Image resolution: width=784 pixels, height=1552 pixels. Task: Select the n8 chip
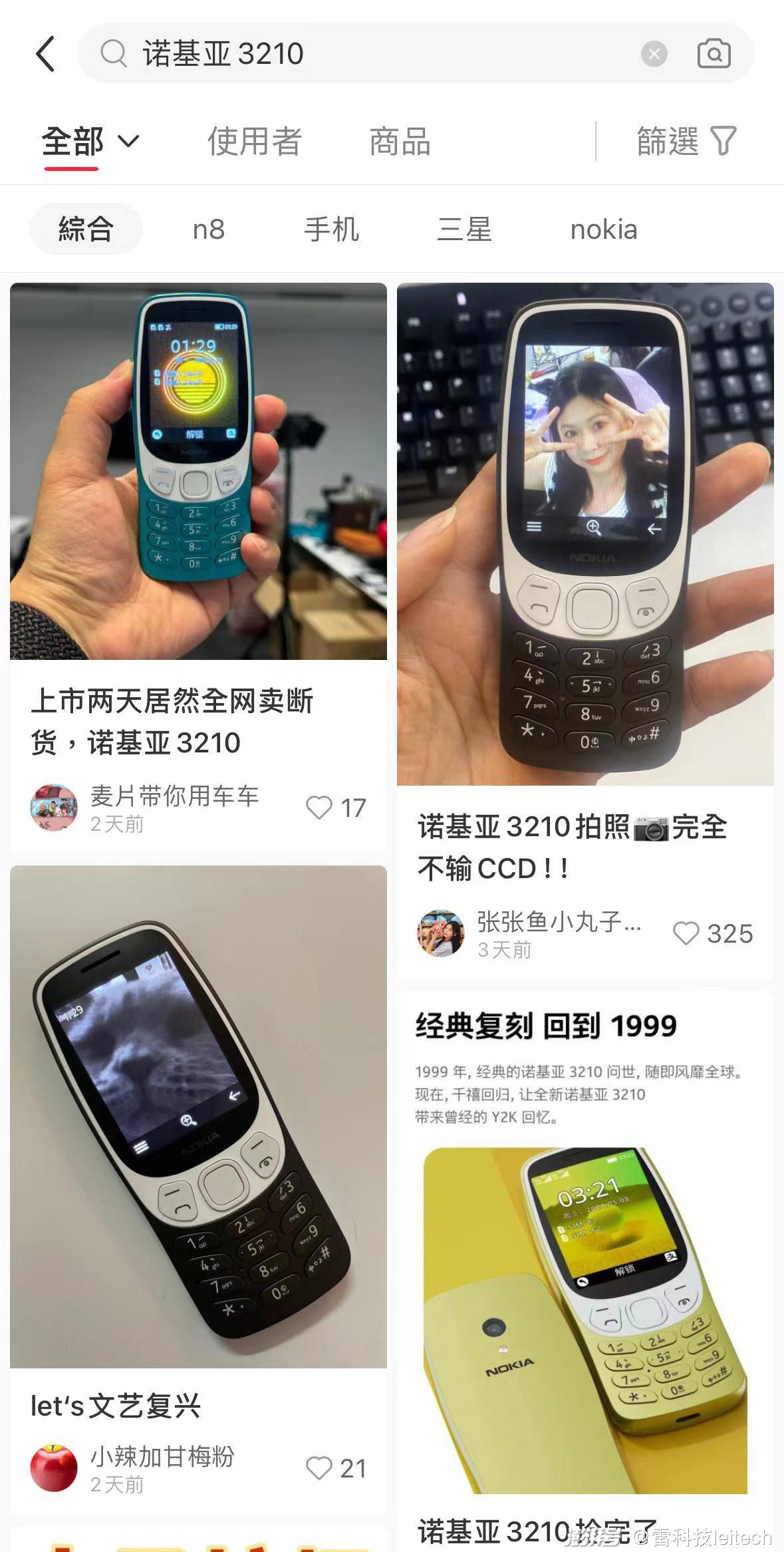[x=209, y=230]
